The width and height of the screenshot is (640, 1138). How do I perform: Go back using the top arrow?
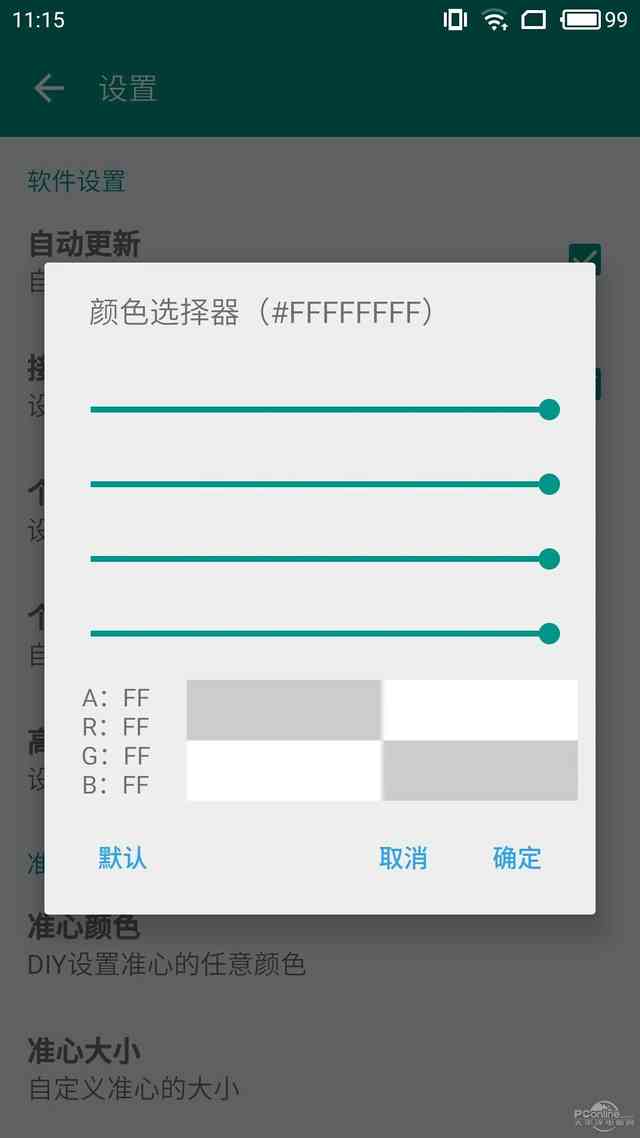(x=48, y=88)
